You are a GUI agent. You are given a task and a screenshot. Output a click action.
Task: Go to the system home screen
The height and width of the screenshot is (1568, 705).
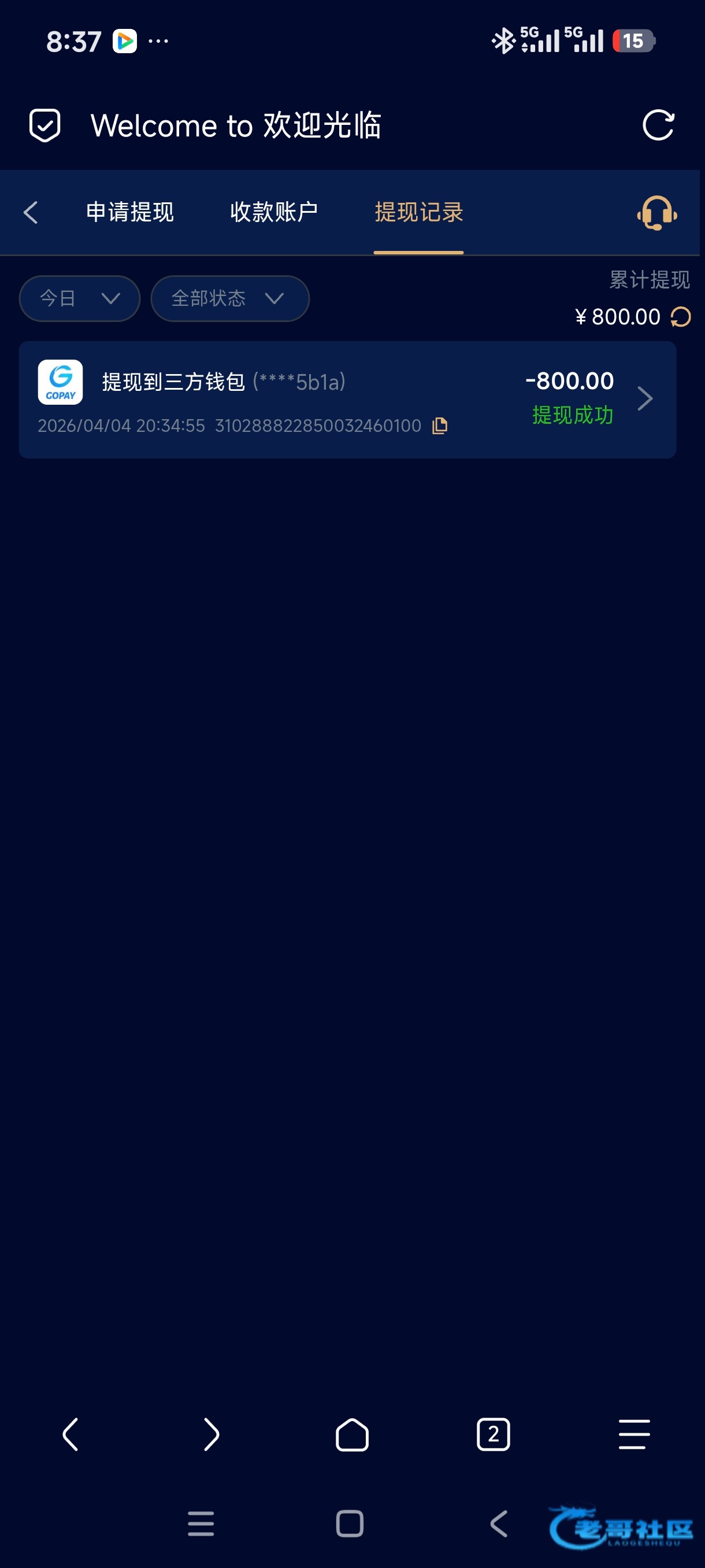[350, 1523]
